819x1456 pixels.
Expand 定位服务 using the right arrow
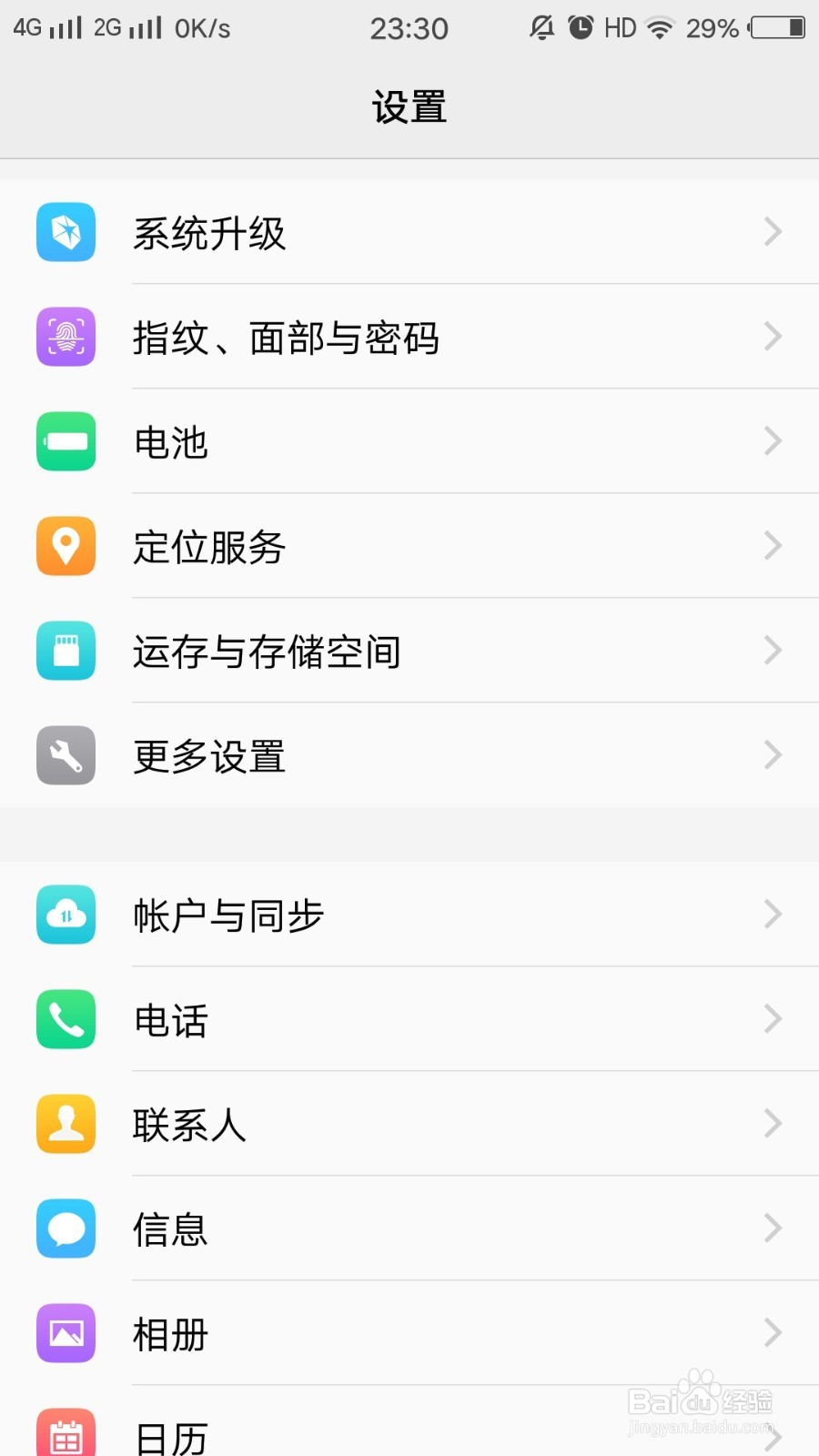click(773, 546)
